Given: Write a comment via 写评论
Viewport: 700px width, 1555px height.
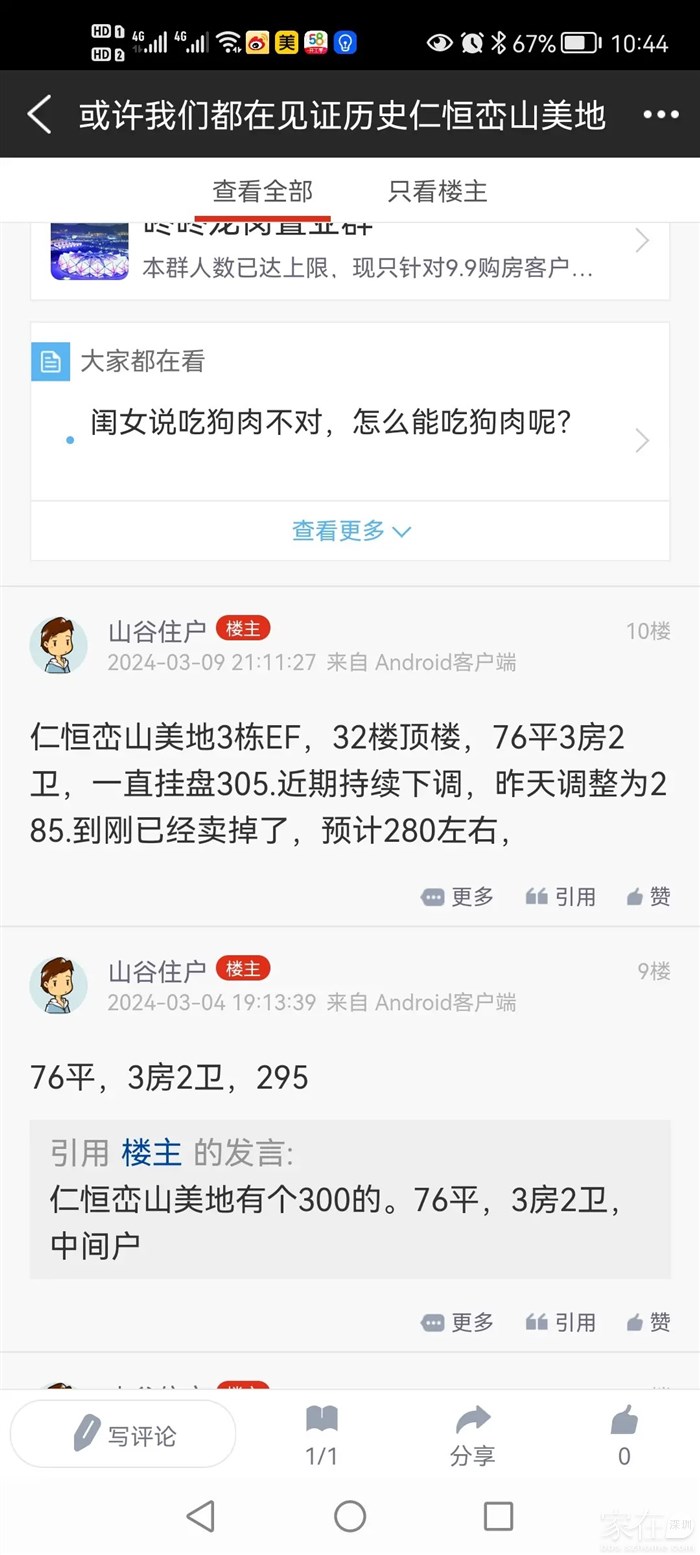Looking at the screenshot, I should [x=123, y=1435].
